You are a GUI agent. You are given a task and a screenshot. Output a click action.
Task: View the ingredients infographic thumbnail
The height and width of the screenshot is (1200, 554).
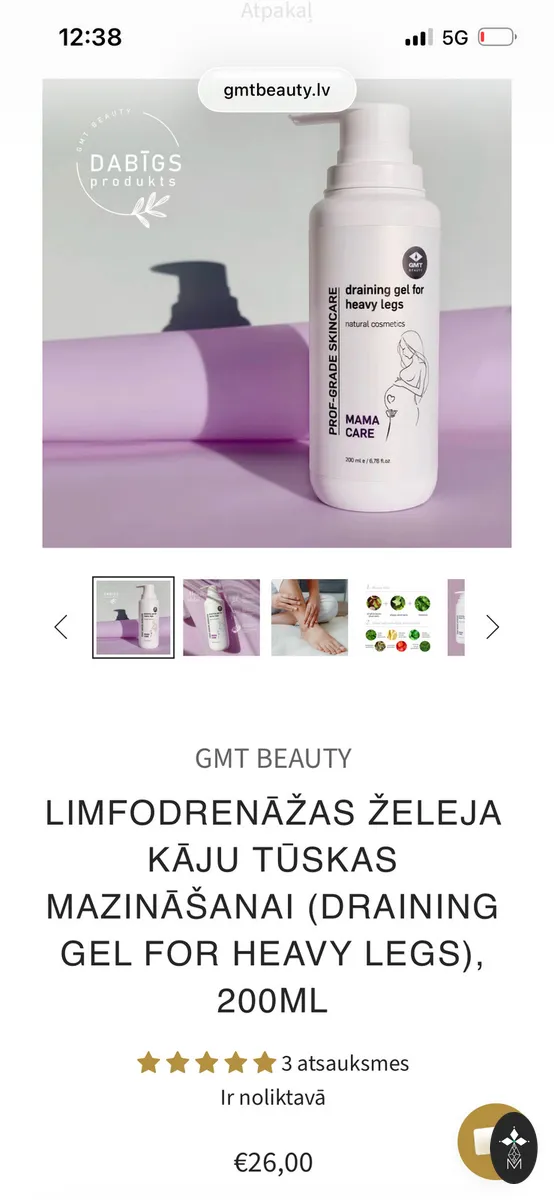pyautogui.click(x=398, y=617)
